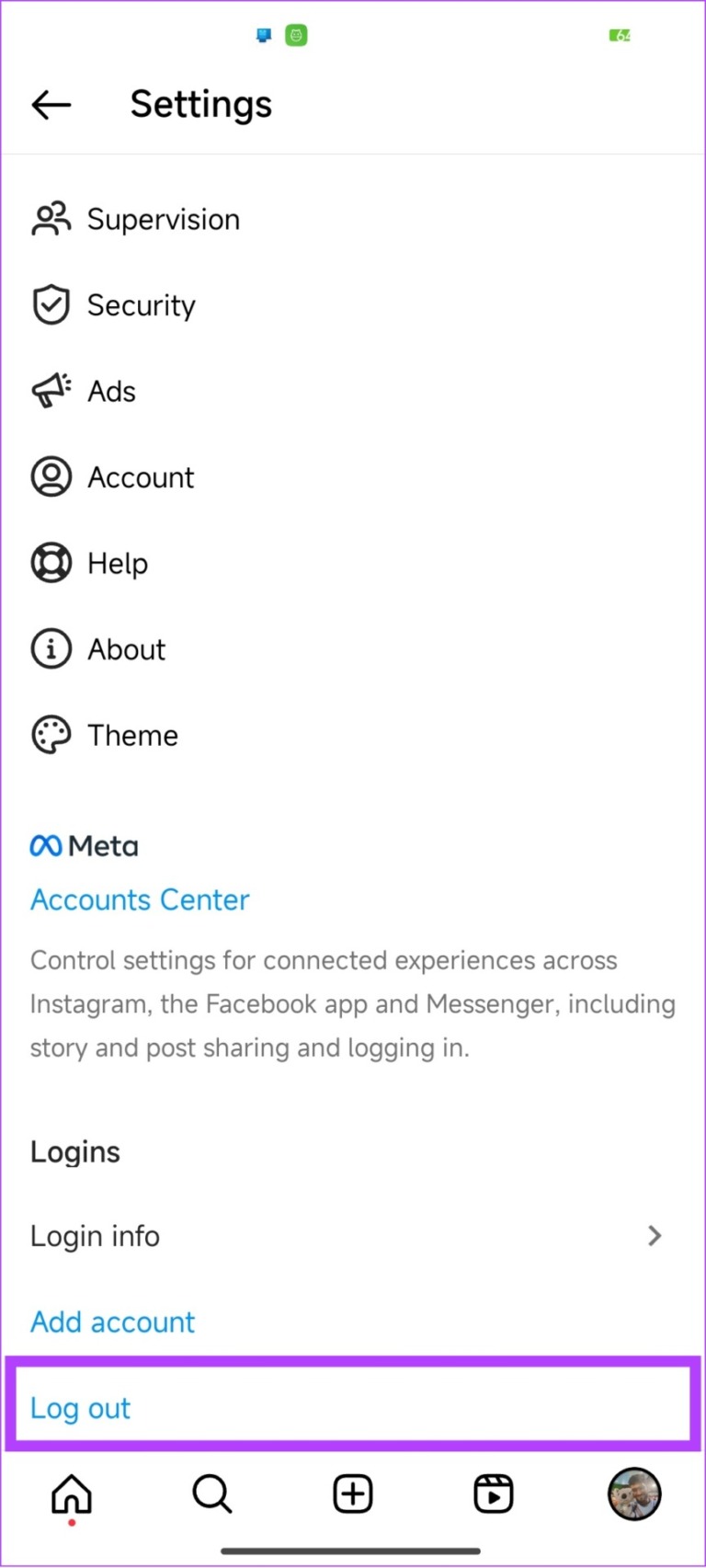Open the Login info chevron arrow
Image resolution: width=706 pixels, height=1568 pixels.
point(655,1235)
